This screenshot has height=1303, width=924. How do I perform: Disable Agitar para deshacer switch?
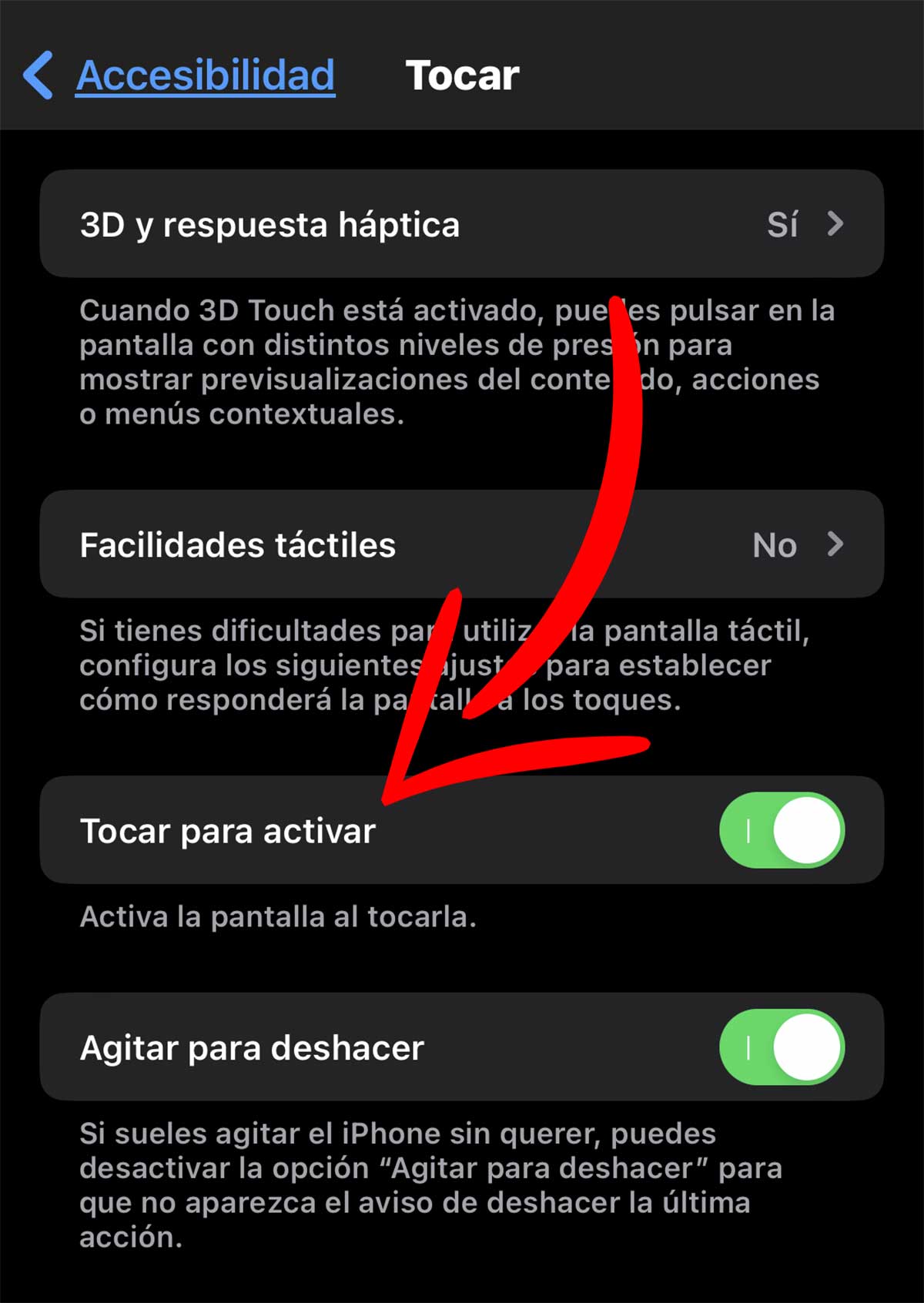[781, 1047]
